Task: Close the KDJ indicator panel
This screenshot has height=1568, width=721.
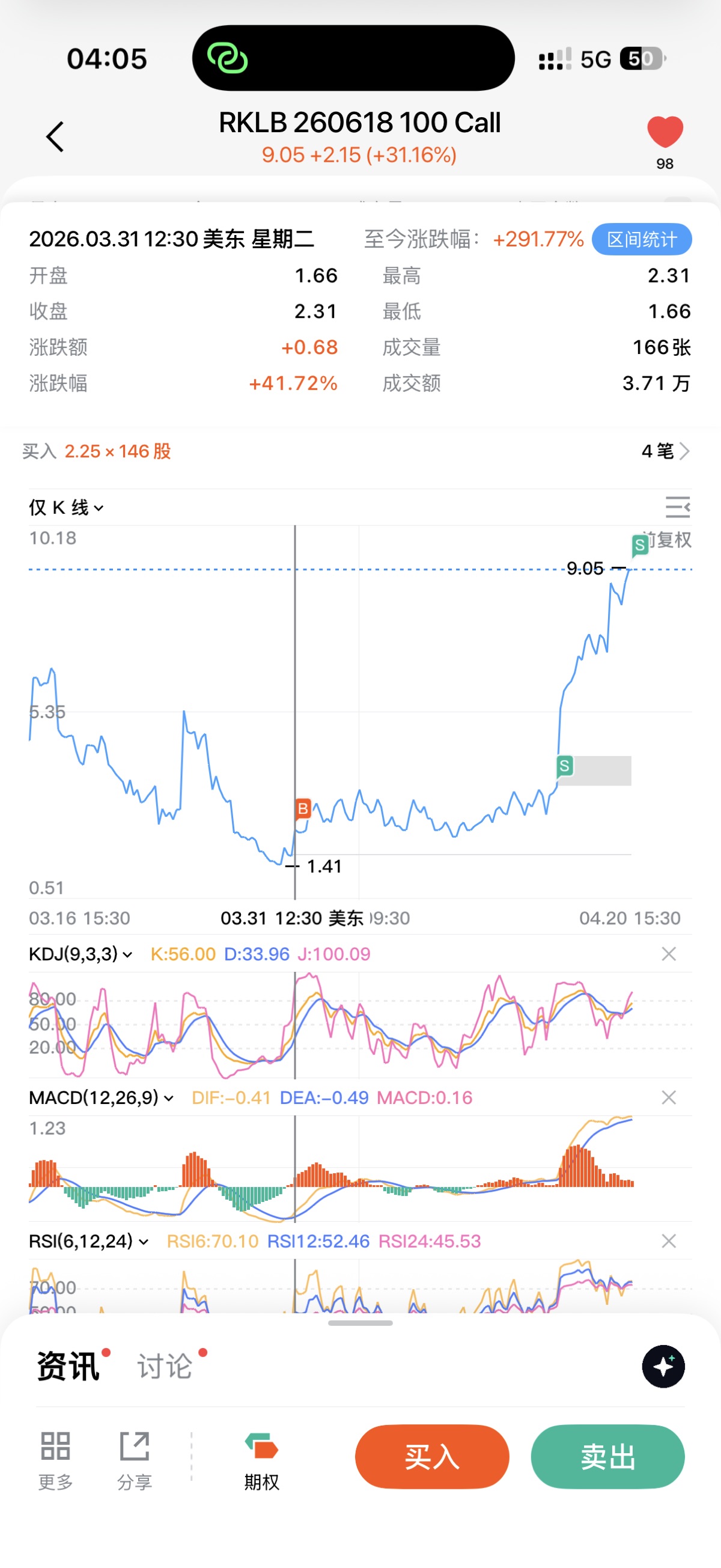Action: click(x=669, y=954)
